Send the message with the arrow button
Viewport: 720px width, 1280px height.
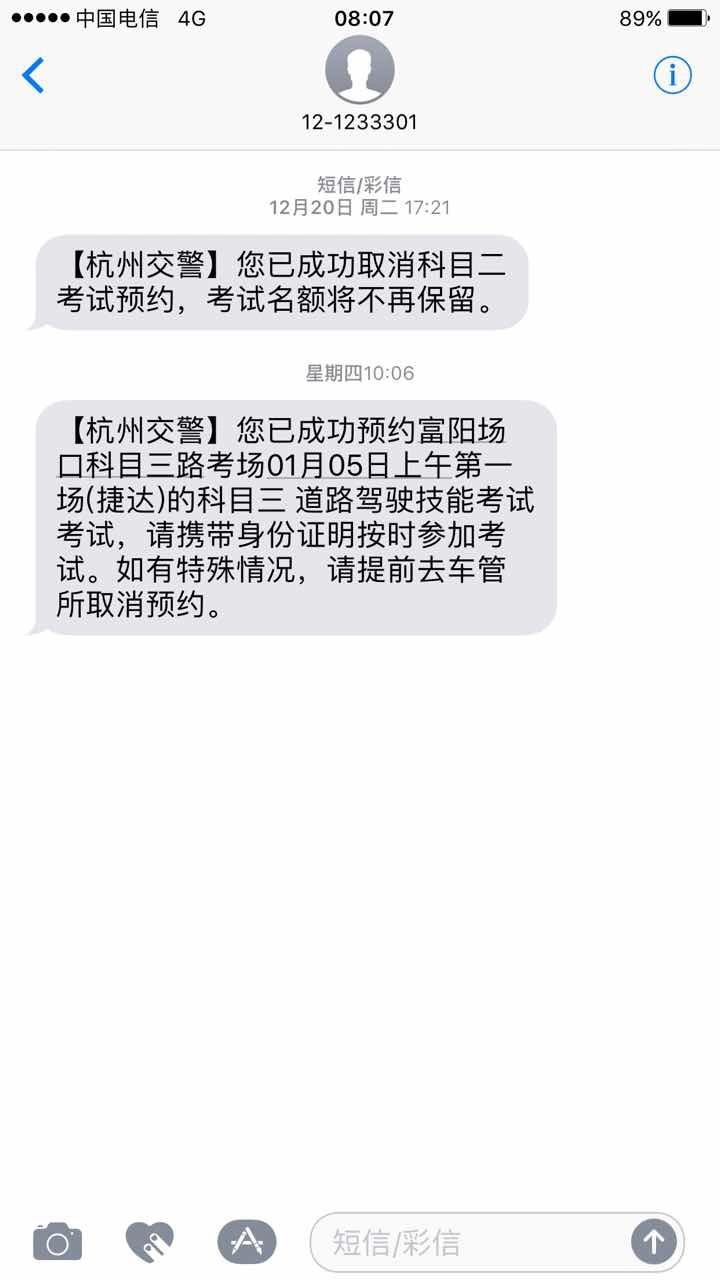tap(654, 1242)
